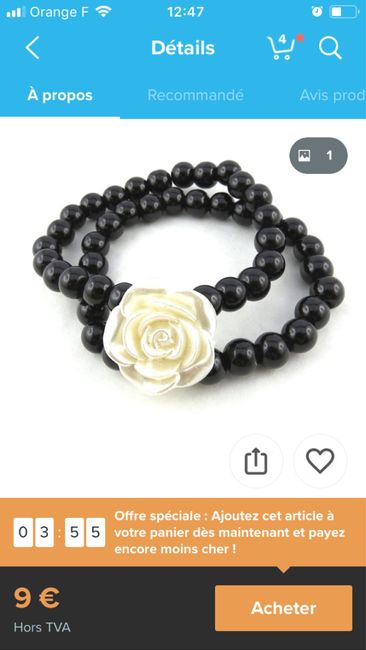This screenshot has height=650, width=366.
Task: View the bracelet product photo
Action: coord(189,277)
